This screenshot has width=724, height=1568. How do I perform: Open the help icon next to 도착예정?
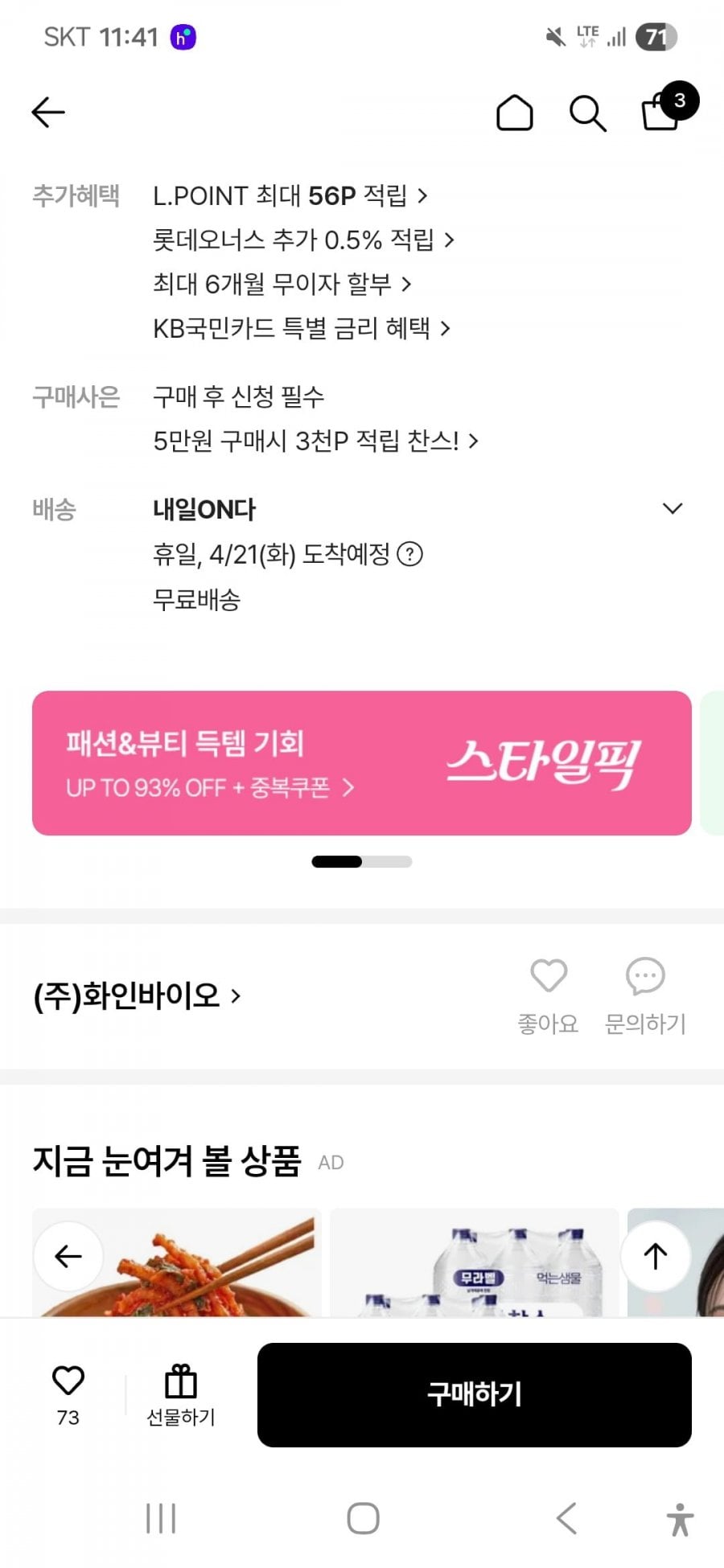click(410, 554)
